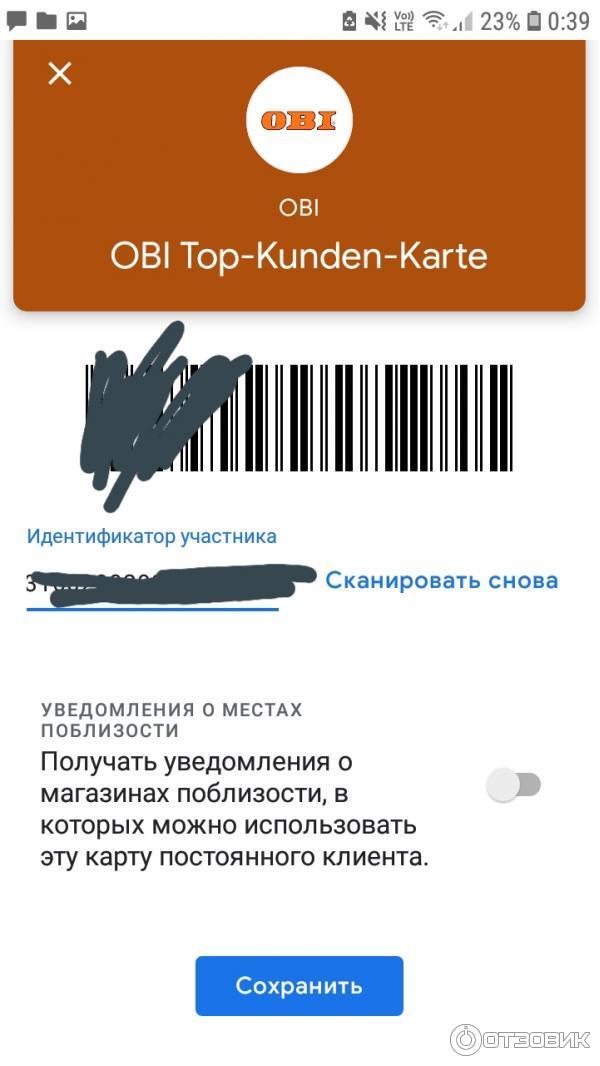
Task: Save the card with 'Сохранить'
Action: pyautogui.click(x=298, y=986)
